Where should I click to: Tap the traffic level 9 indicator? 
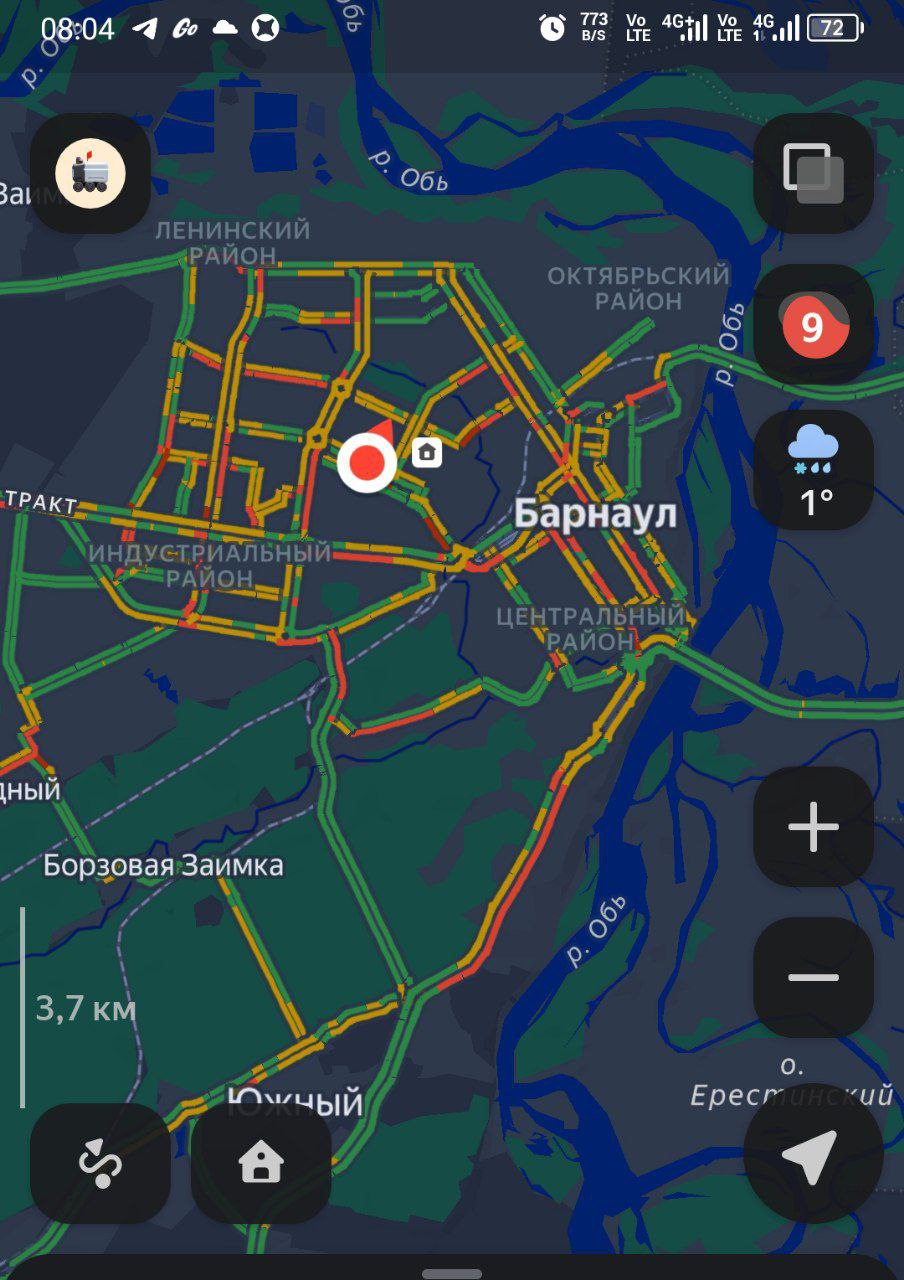coord(813,324)
